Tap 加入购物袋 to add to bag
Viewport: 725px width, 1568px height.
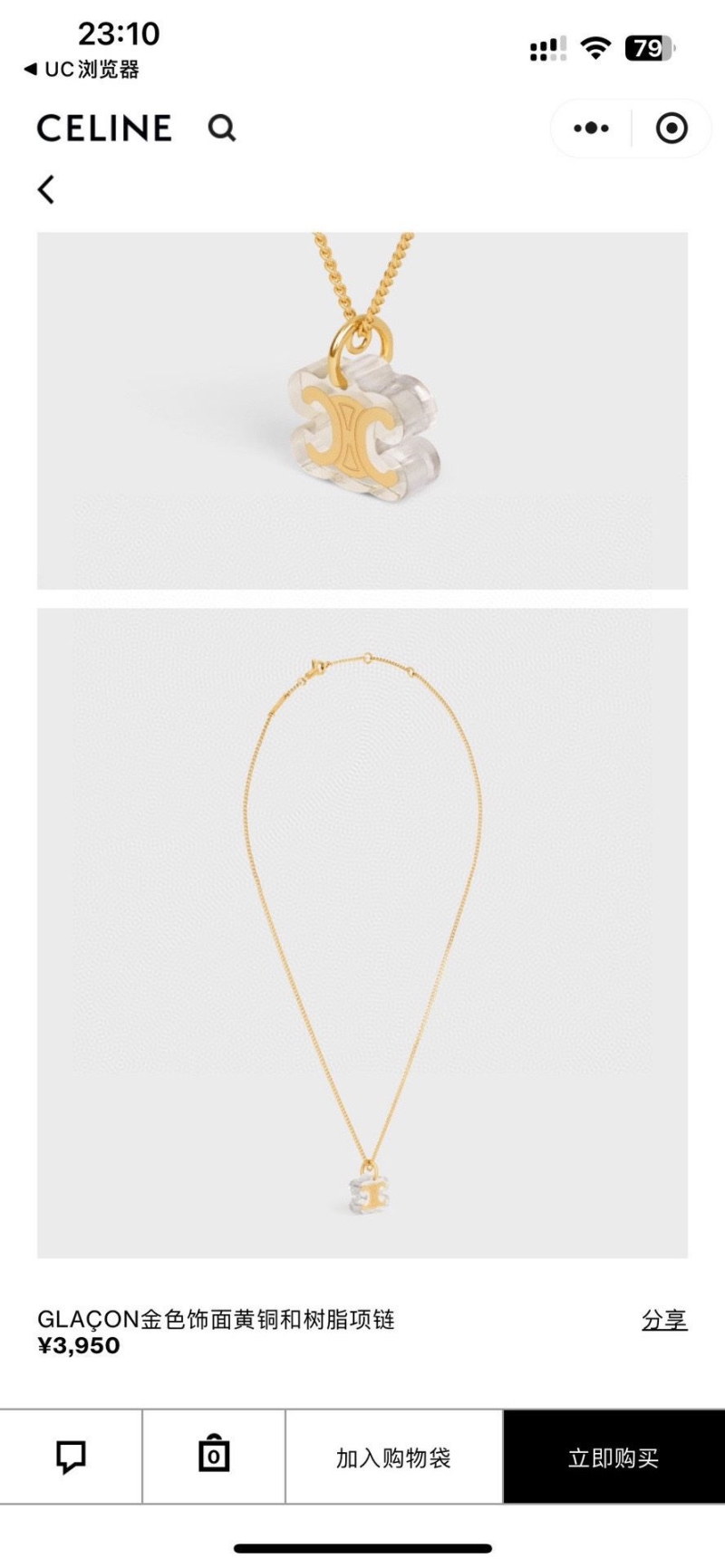pos(394,1457)
